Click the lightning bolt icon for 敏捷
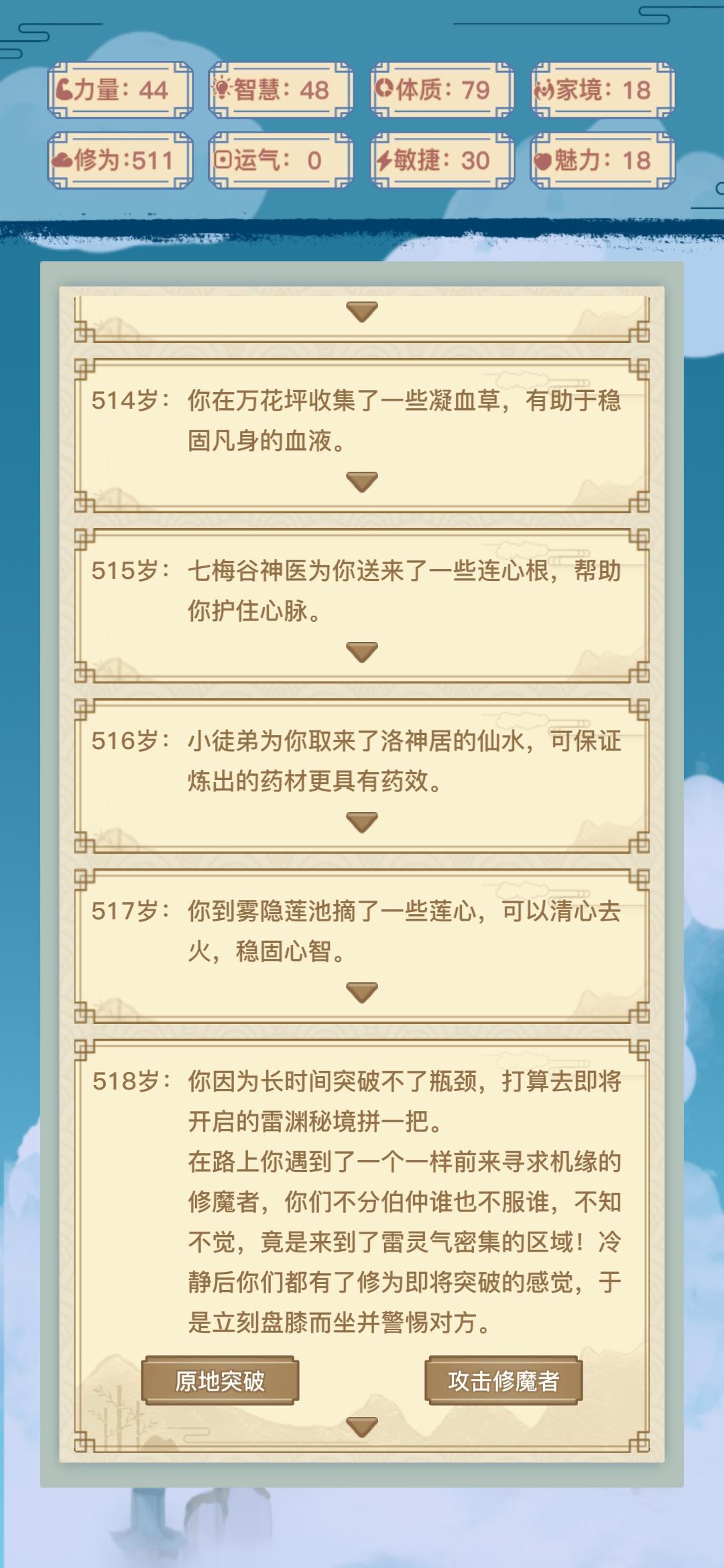Image resolution: width=724 pixels, height=1568 pixels. (x=384, y=161)
